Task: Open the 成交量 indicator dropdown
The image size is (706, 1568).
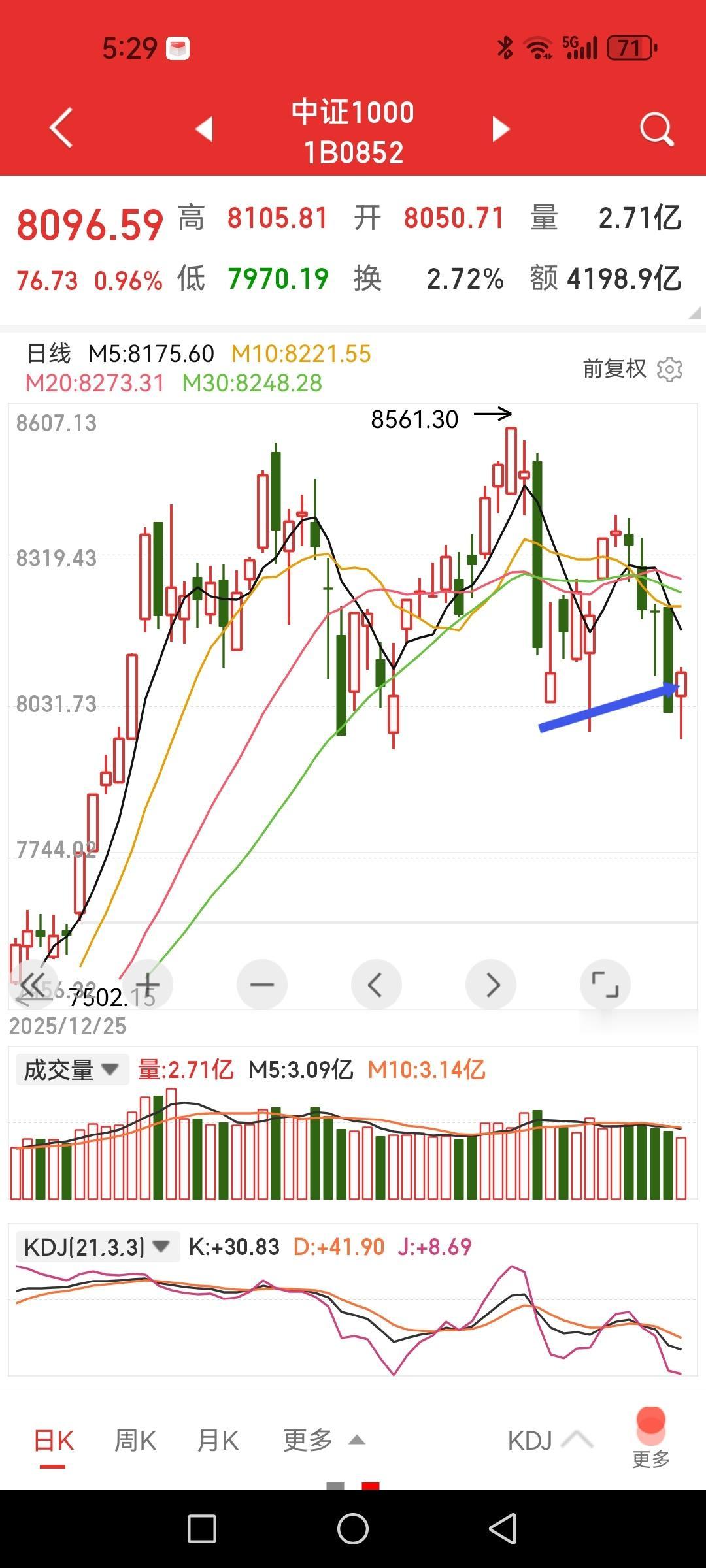Action: coord(71,1070)
